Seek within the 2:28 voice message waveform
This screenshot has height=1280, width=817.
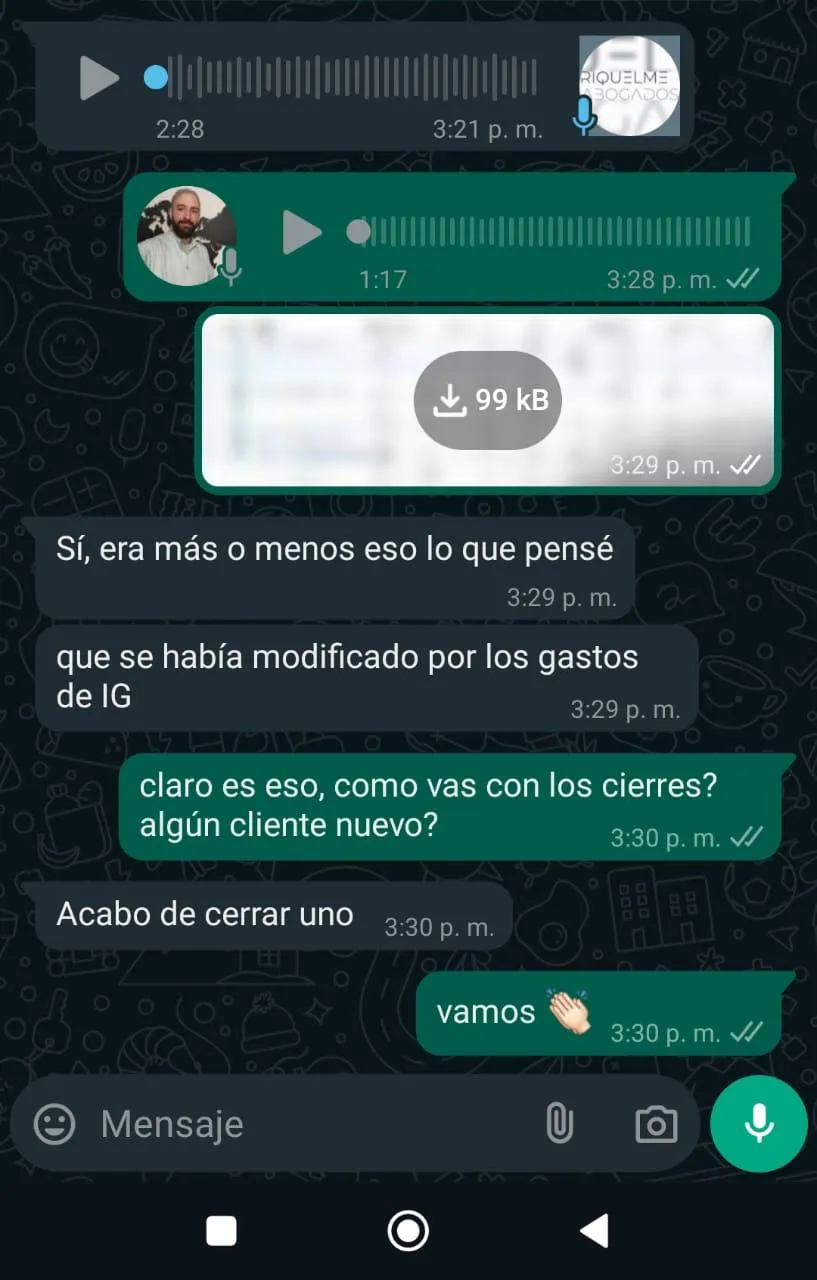(x=350, y=78)
